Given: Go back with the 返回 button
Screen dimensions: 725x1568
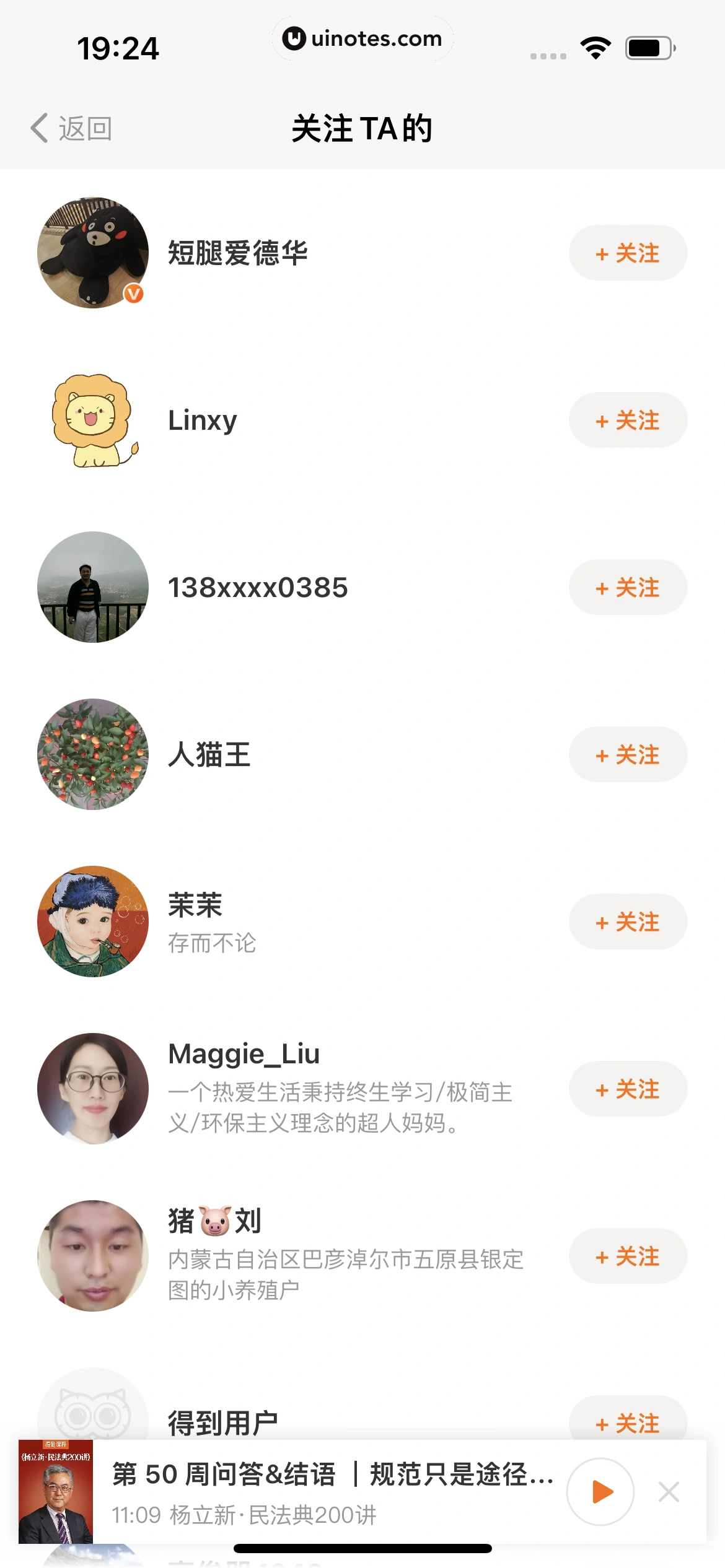Looking at the screenshot, I should pos(72,129).
